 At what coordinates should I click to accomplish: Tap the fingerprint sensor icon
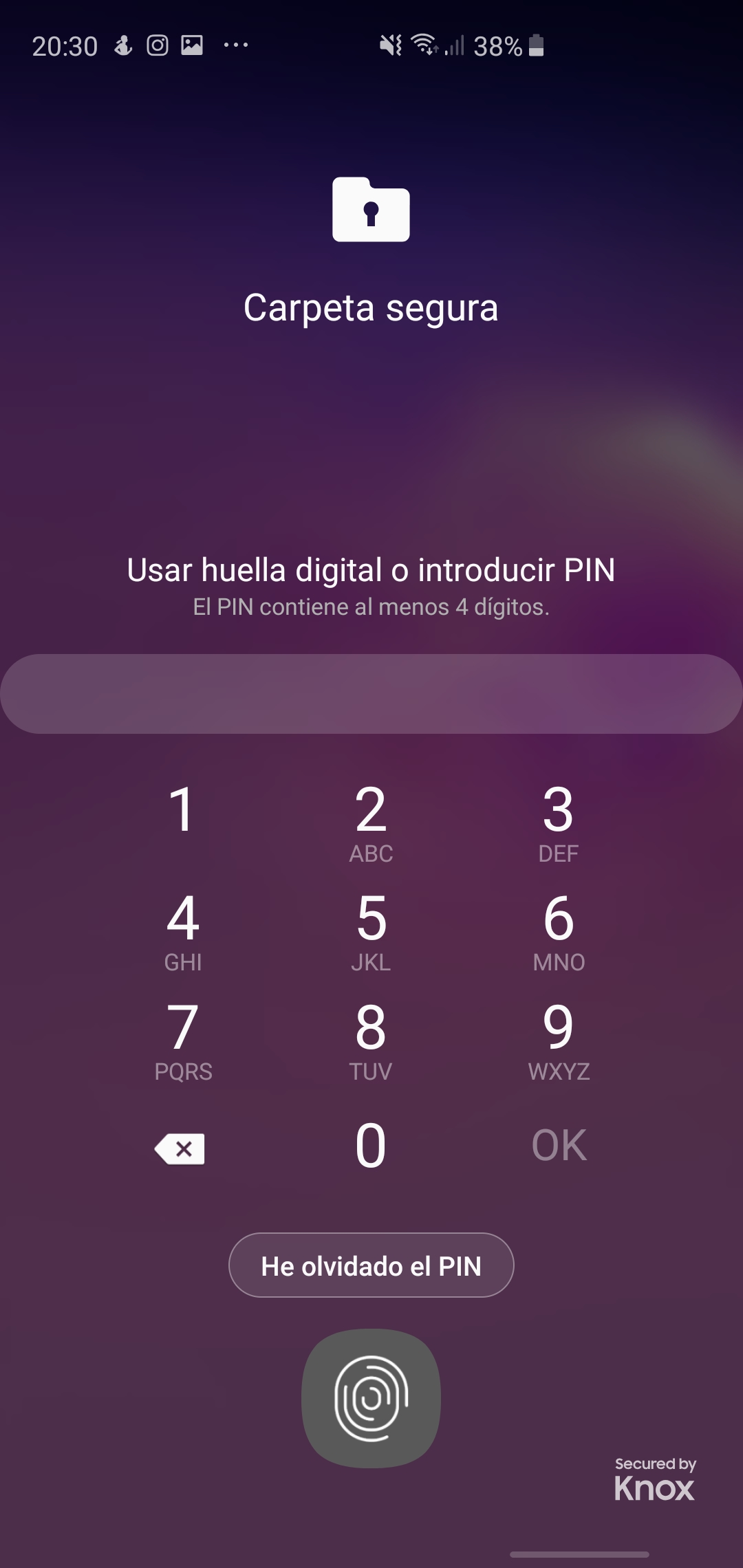coord(371,1398)
